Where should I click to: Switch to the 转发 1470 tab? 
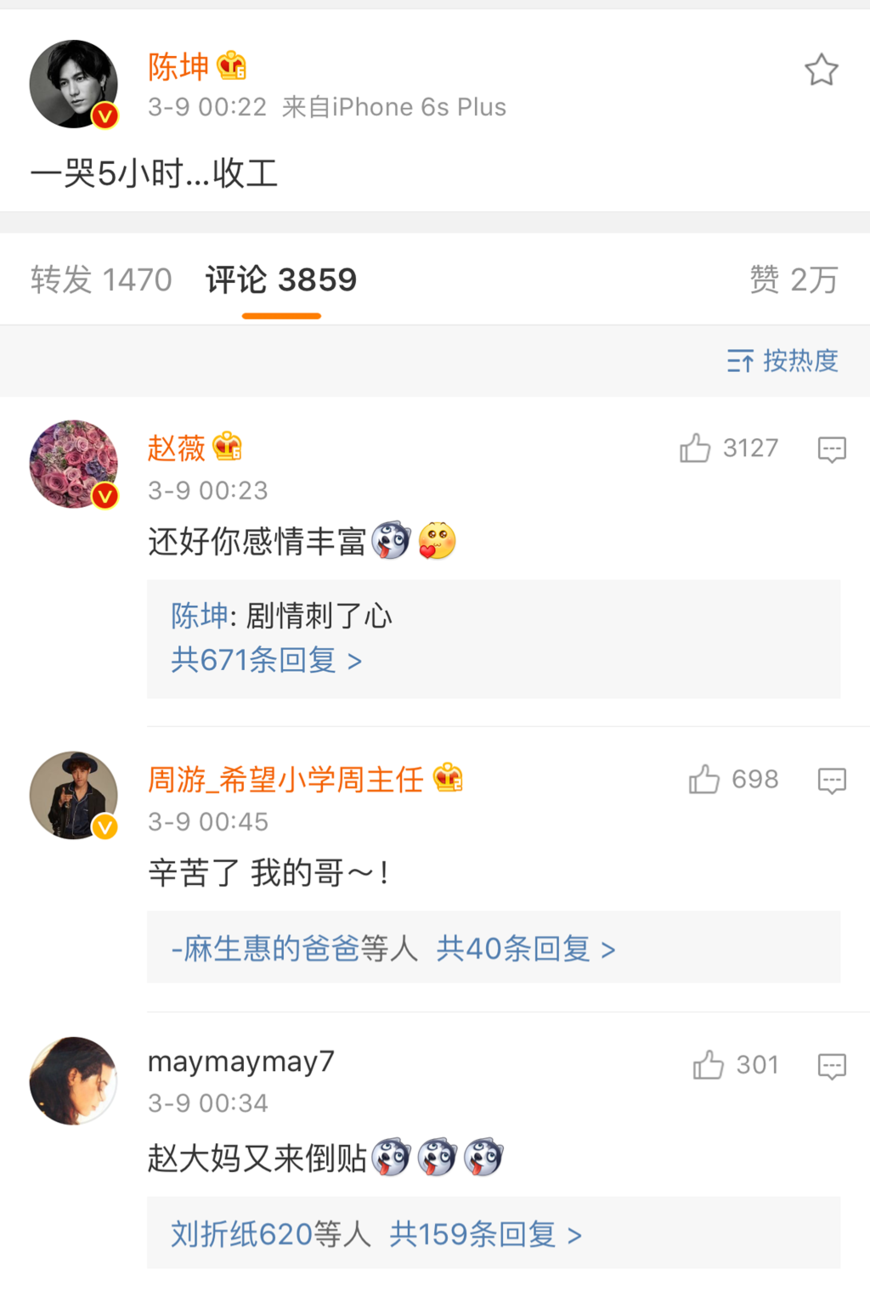[101, 280]
